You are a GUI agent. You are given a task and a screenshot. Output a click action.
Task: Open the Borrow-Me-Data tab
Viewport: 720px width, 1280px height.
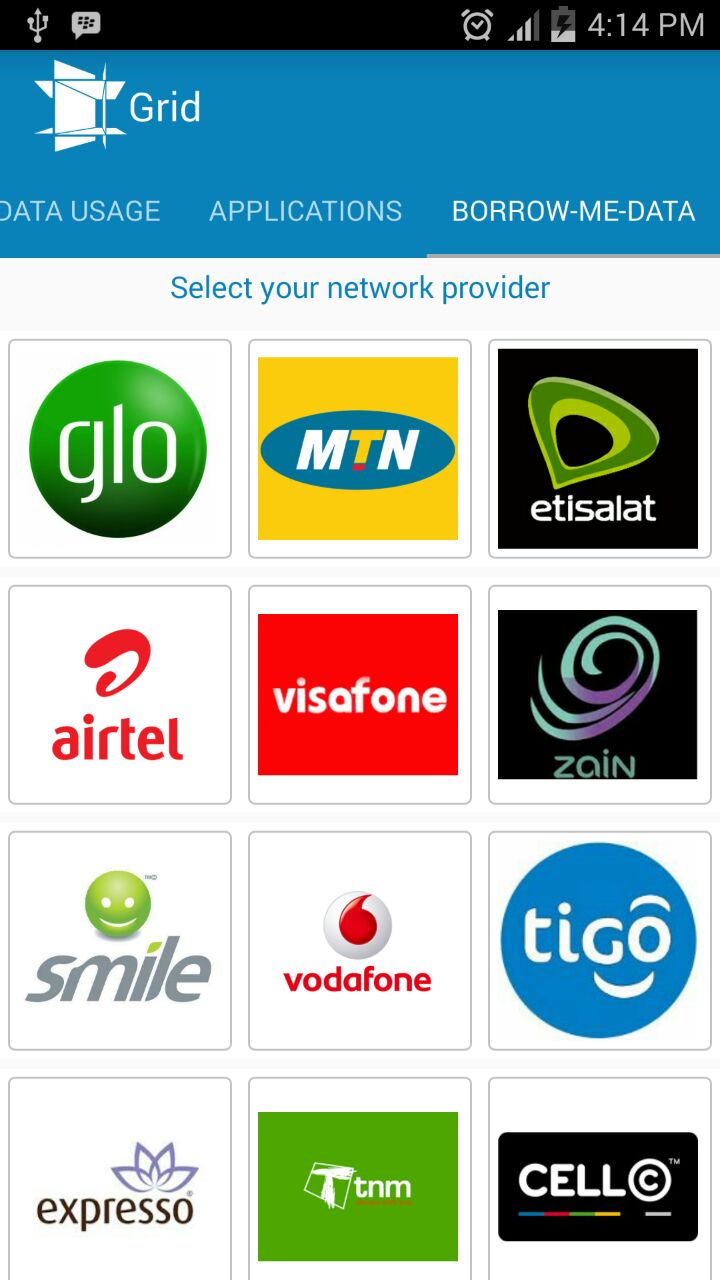click(x=573, y=211)
